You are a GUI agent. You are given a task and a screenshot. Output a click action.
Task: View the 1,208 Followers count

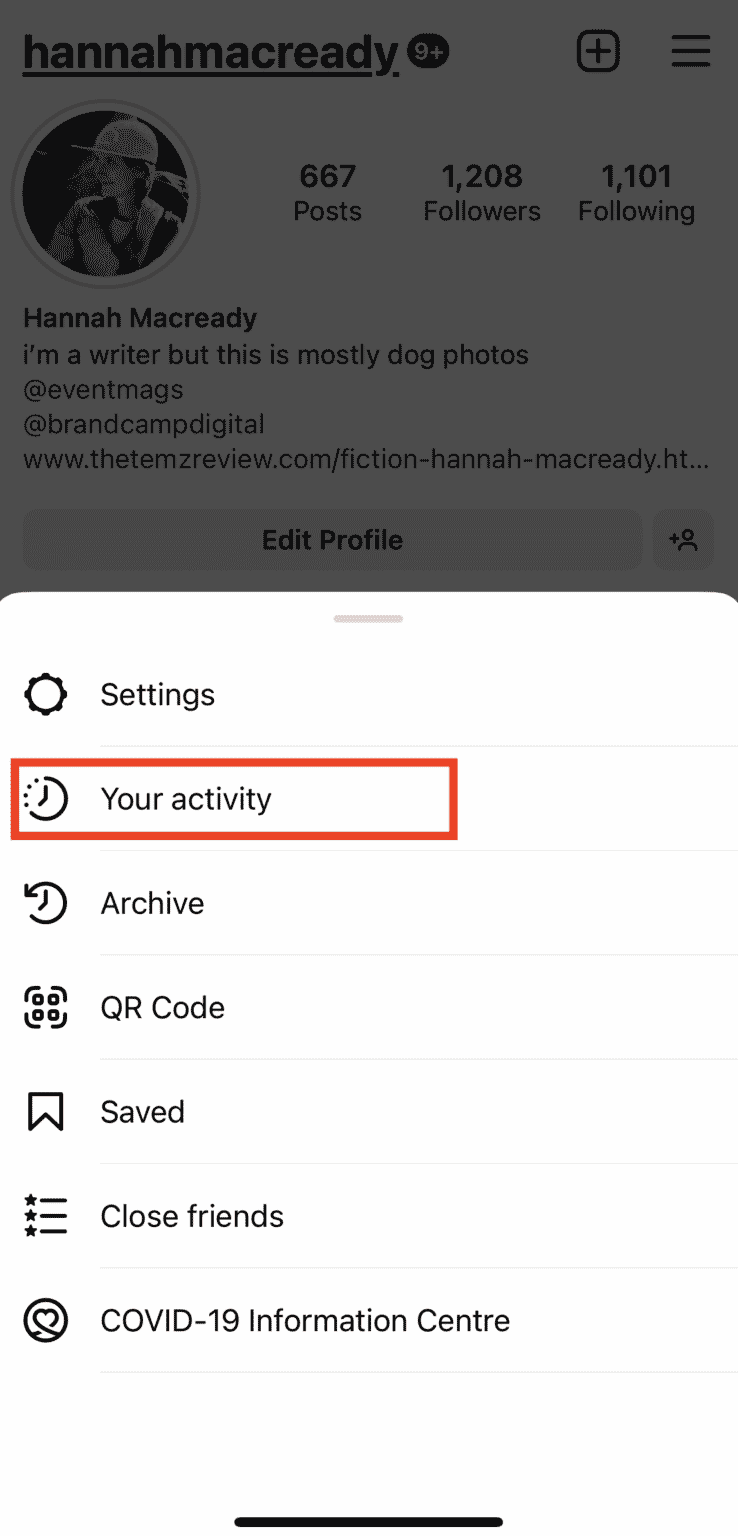point(481,190)
